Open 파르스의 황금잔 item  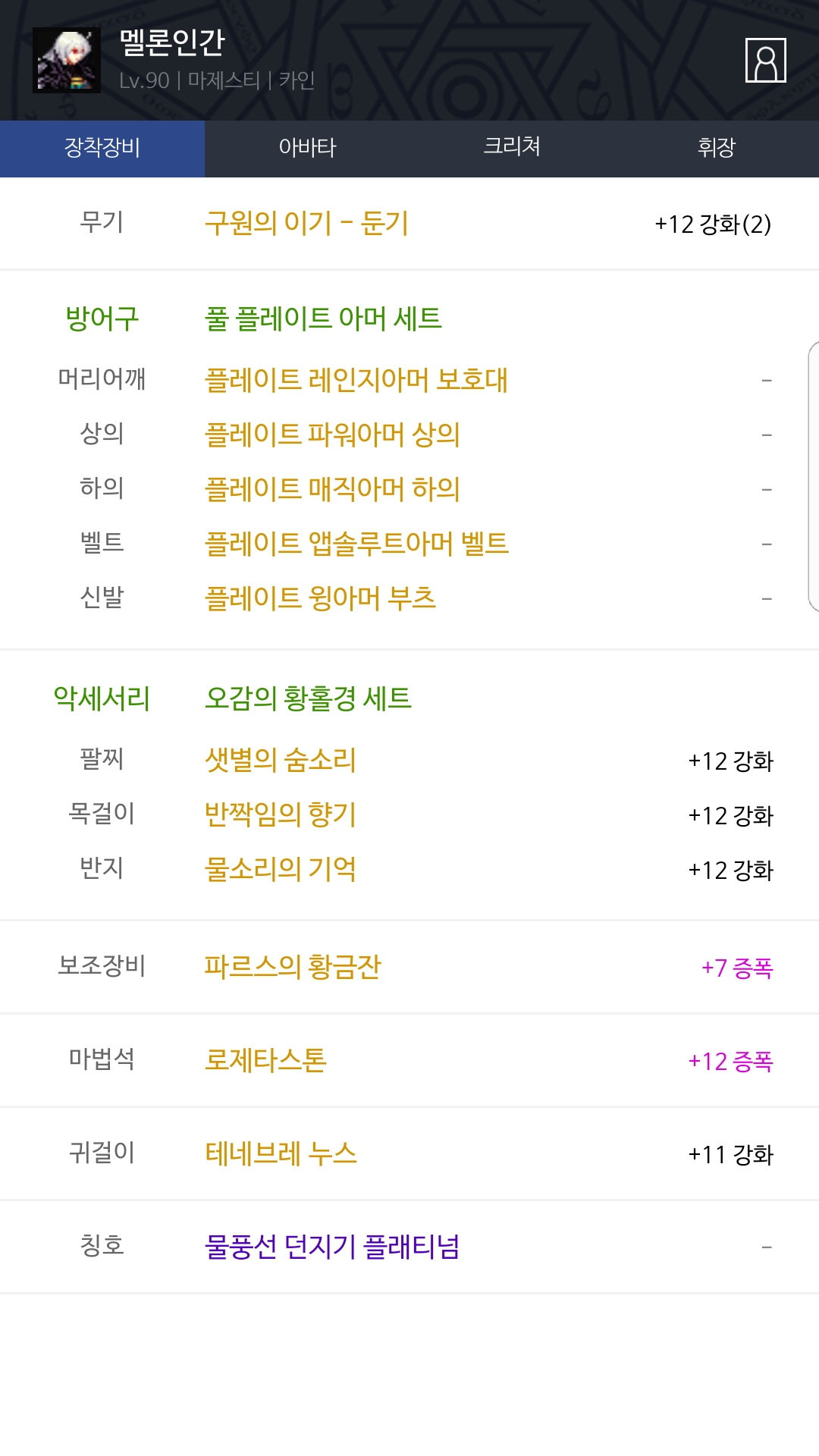pyautogui.click(x=293, y=967)
